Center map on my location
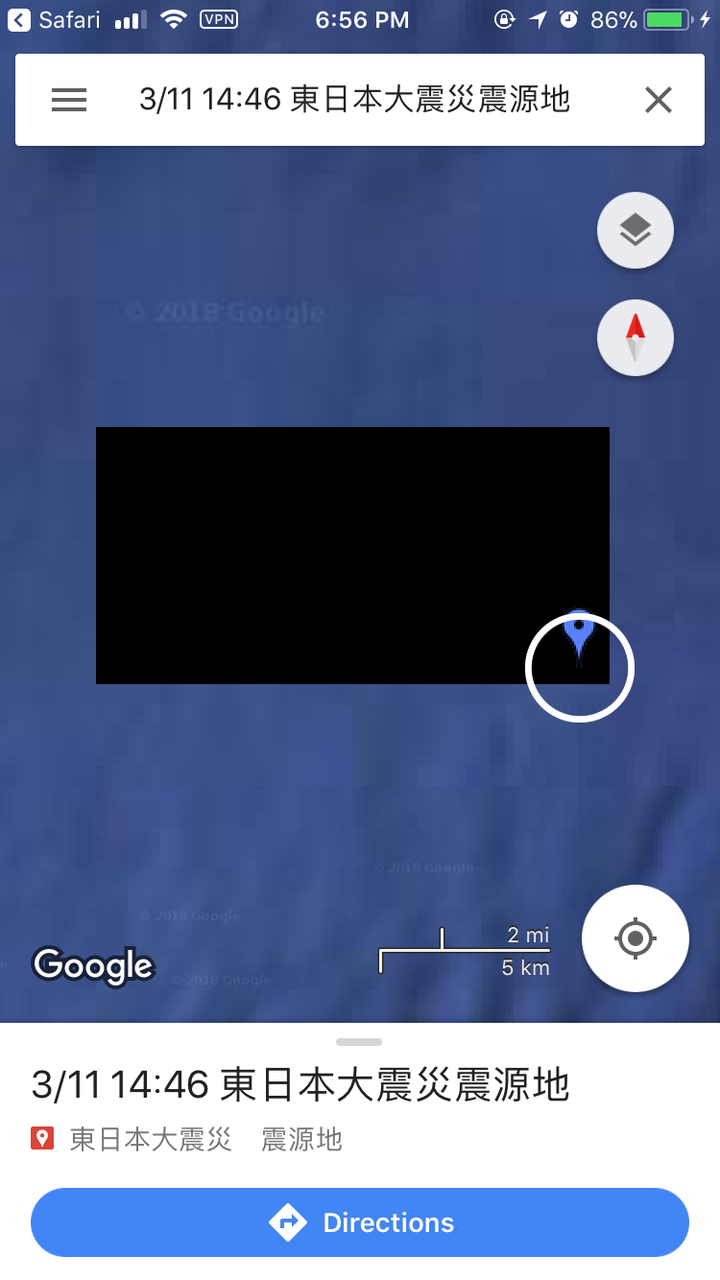 tap(635, 938)
